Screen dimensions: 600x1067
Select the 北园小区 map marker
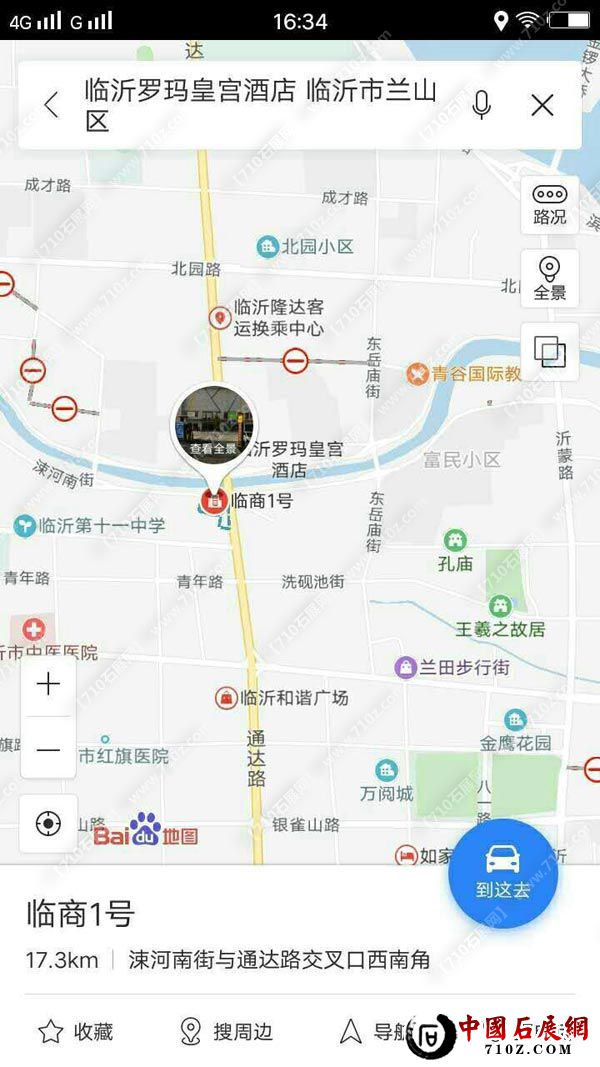tap(267, 246)
